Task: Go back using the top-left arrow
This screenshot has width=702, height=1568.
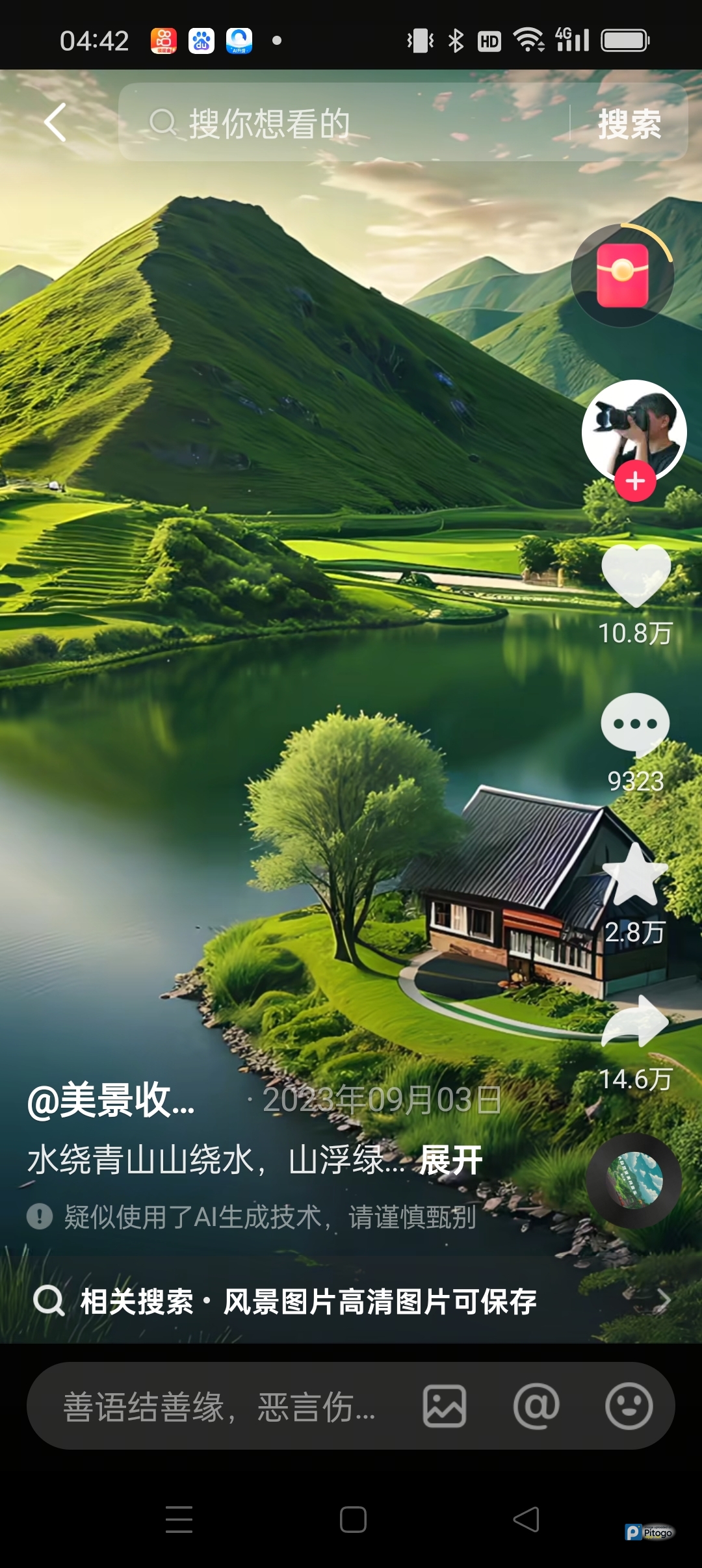Action: click(55, 122)
